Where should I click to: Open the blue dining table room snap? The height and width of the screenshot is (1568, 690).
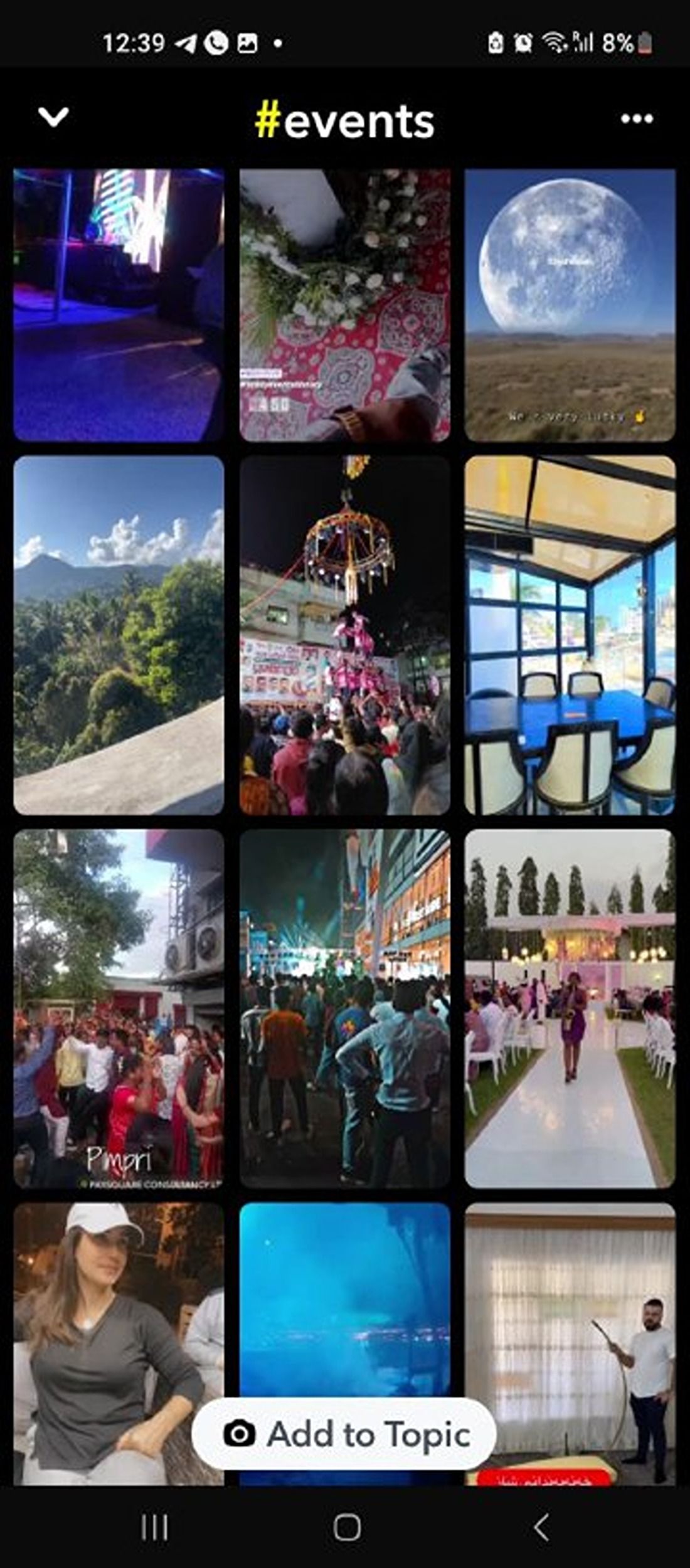570,635
